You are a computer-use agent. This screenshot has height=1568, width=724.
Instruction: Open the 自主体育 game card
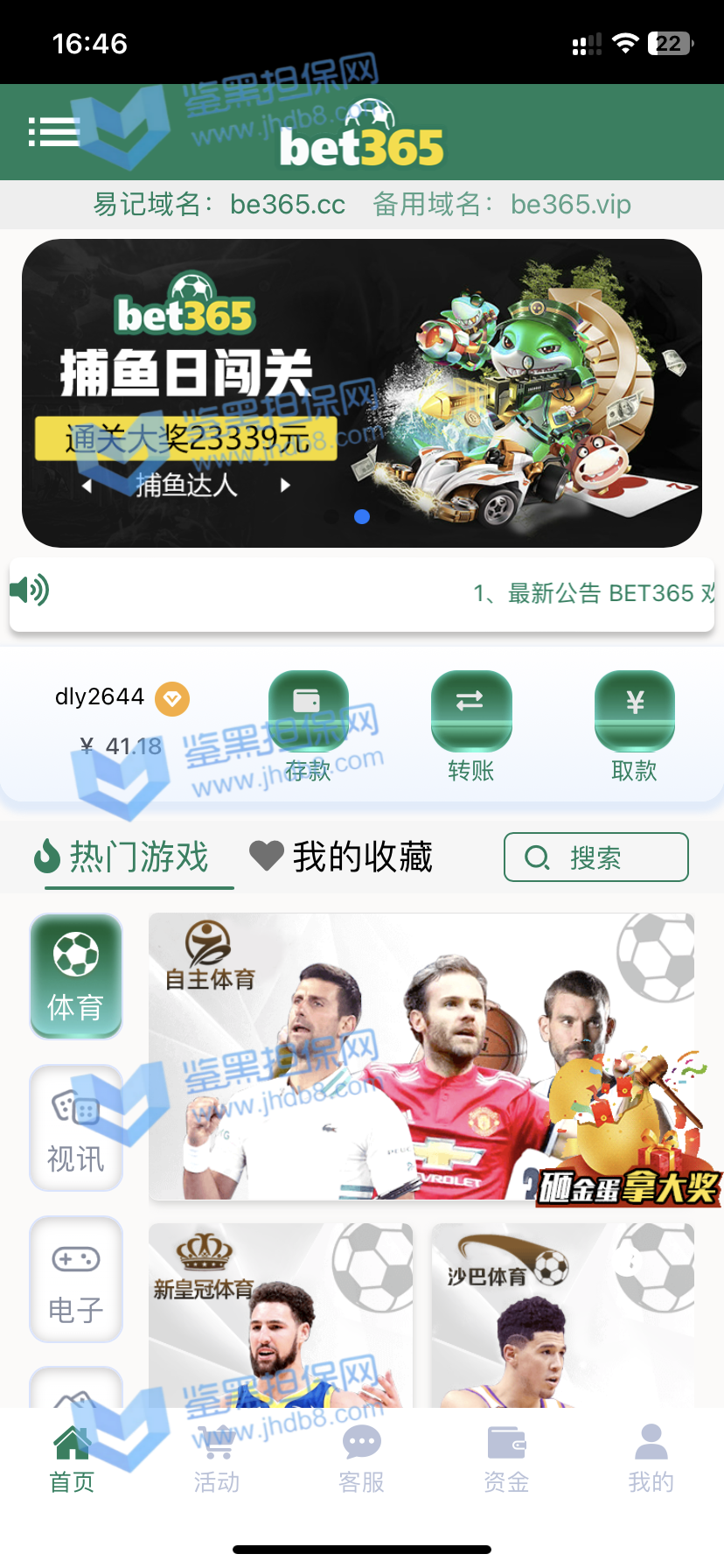[350, 1056]
